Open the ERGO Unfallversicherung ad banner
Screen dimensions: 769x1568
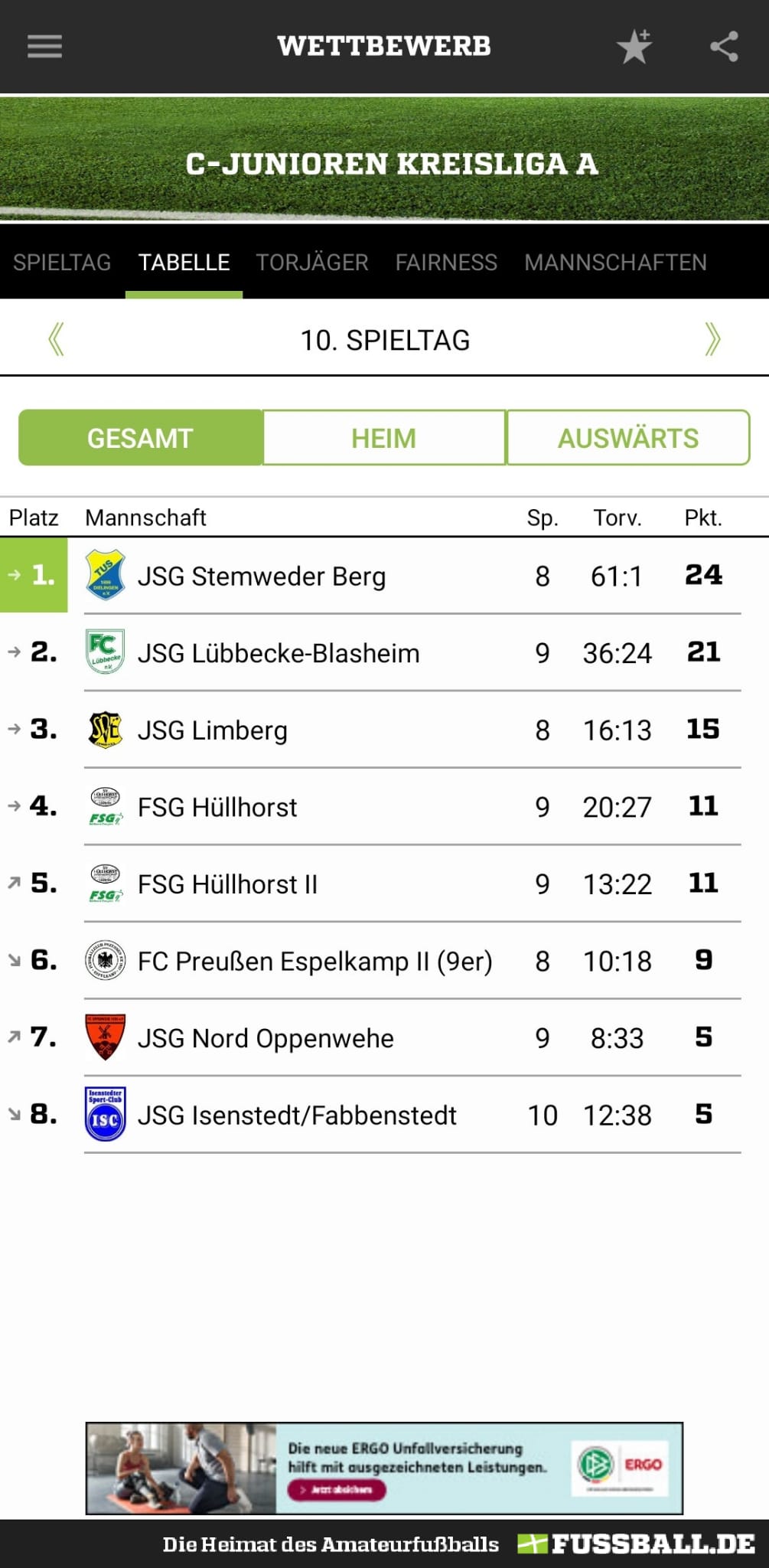pyautogui.click(x=384, y=1468)
